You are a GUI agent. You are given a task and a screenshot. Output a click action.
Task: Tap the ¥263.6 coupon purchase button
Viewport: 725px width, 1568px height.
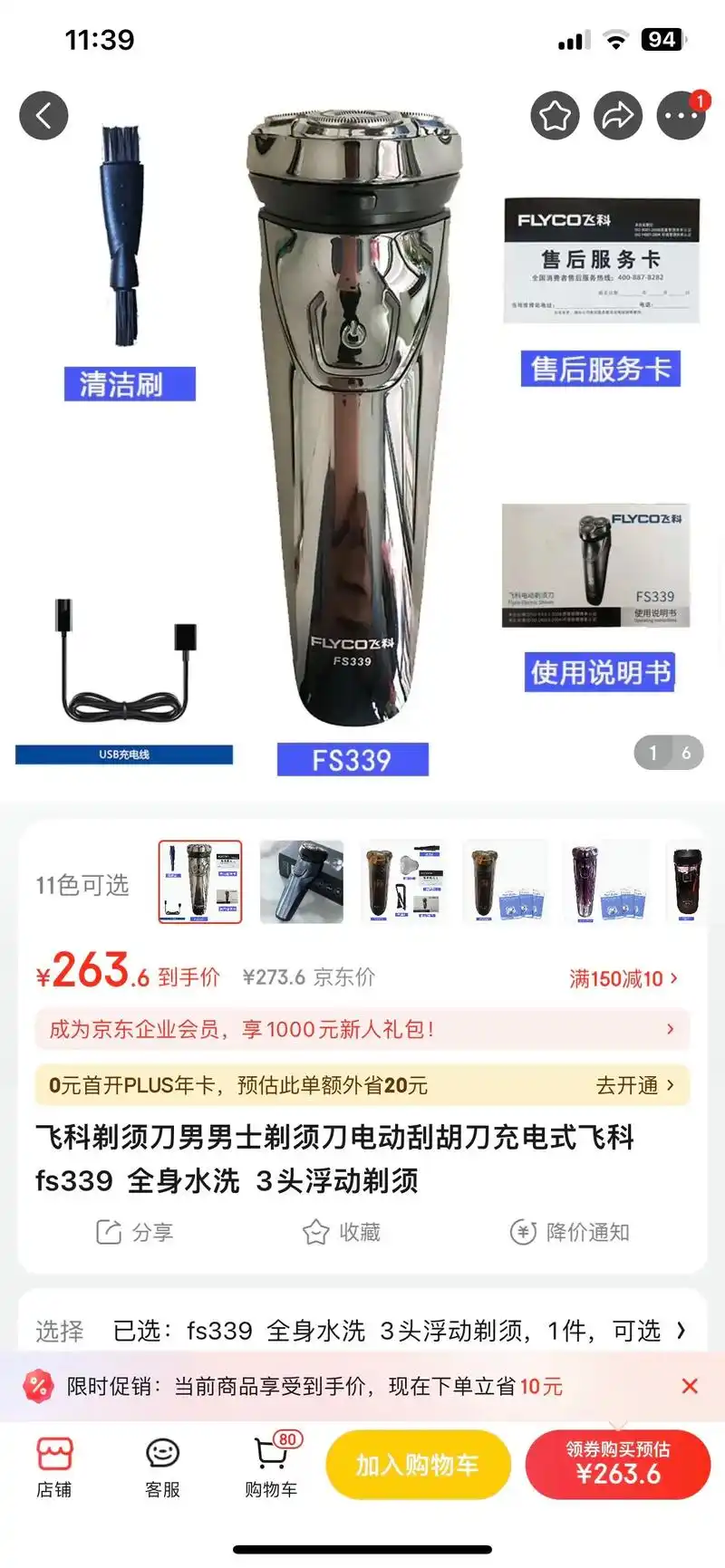[x=618, y=1464]
